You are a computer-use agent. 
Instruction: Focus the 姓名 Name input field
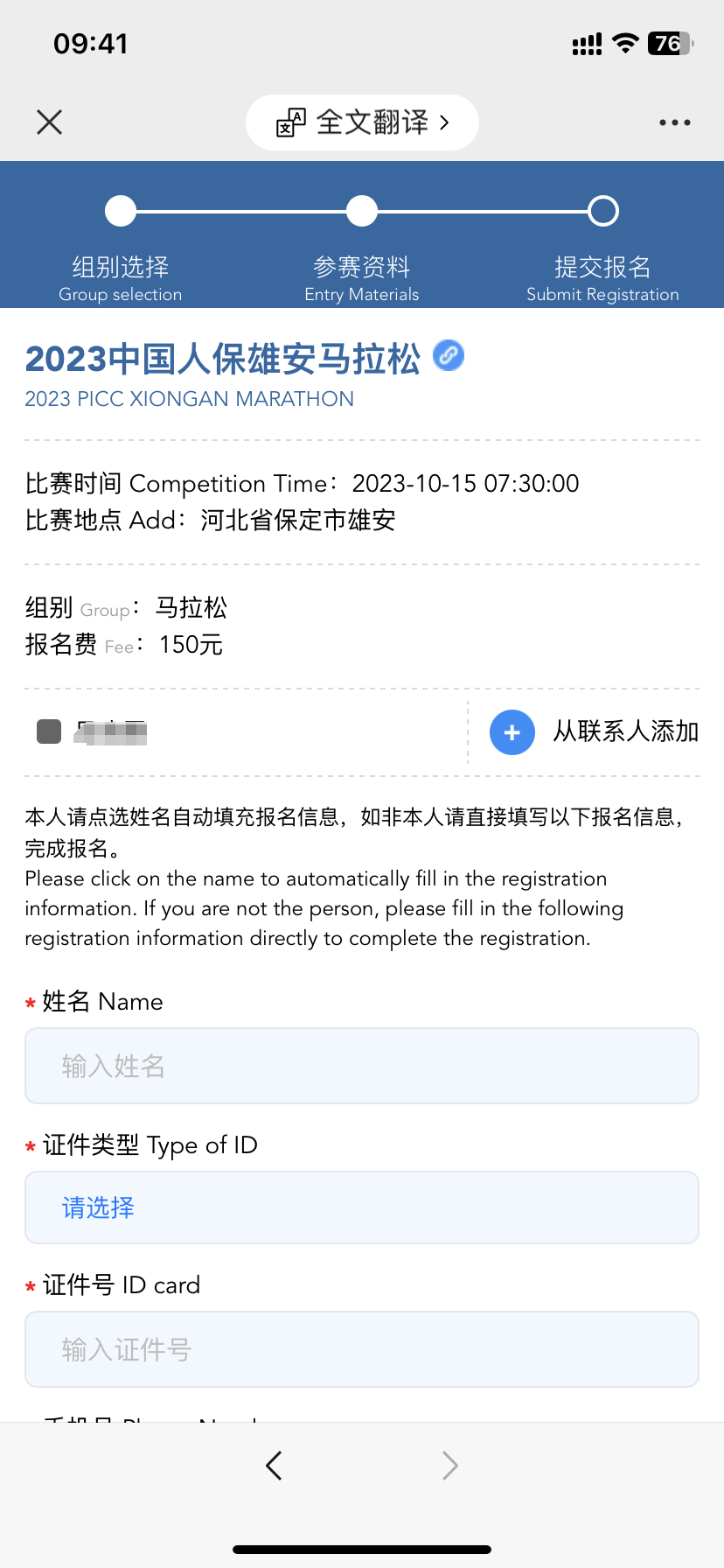362,1066
